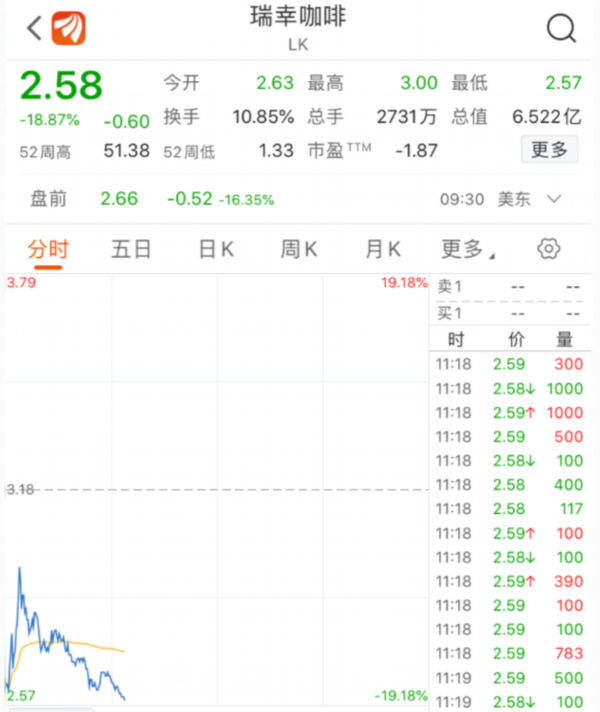Switch to the 五日 chart tab
Screen dimensions: 600x712
pos(130,249)
